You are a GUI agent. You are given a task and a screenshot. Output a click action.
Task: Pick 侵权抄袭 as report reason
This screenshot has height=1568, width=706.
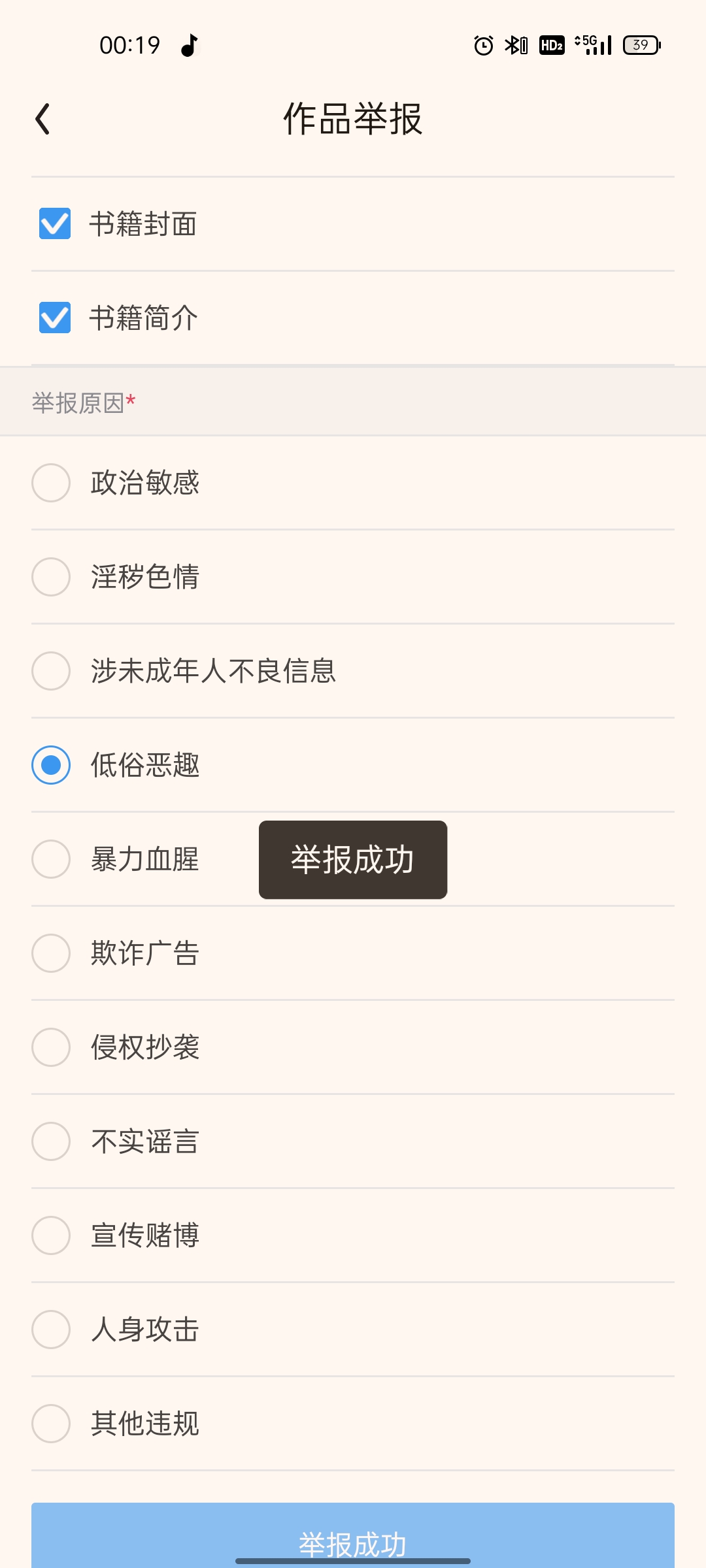click(51, 1047)
